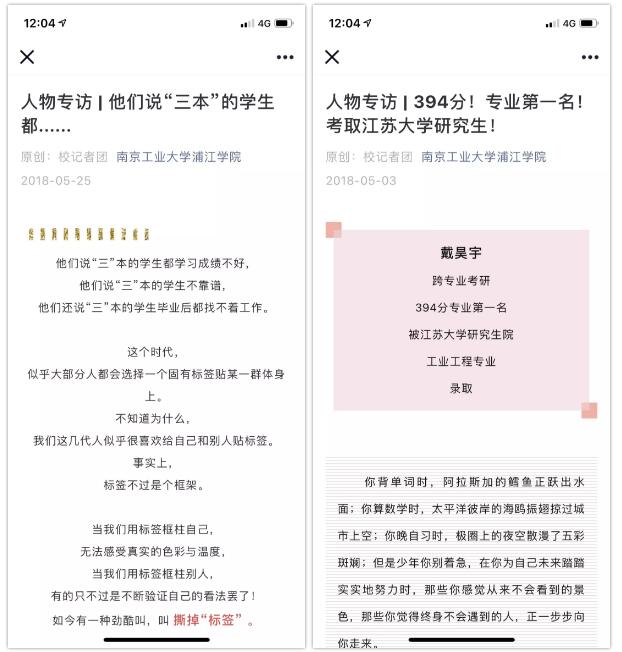Close the “三本”的学生 article page
The width and height of the screenshot is (622, 652).
point(27,57)
